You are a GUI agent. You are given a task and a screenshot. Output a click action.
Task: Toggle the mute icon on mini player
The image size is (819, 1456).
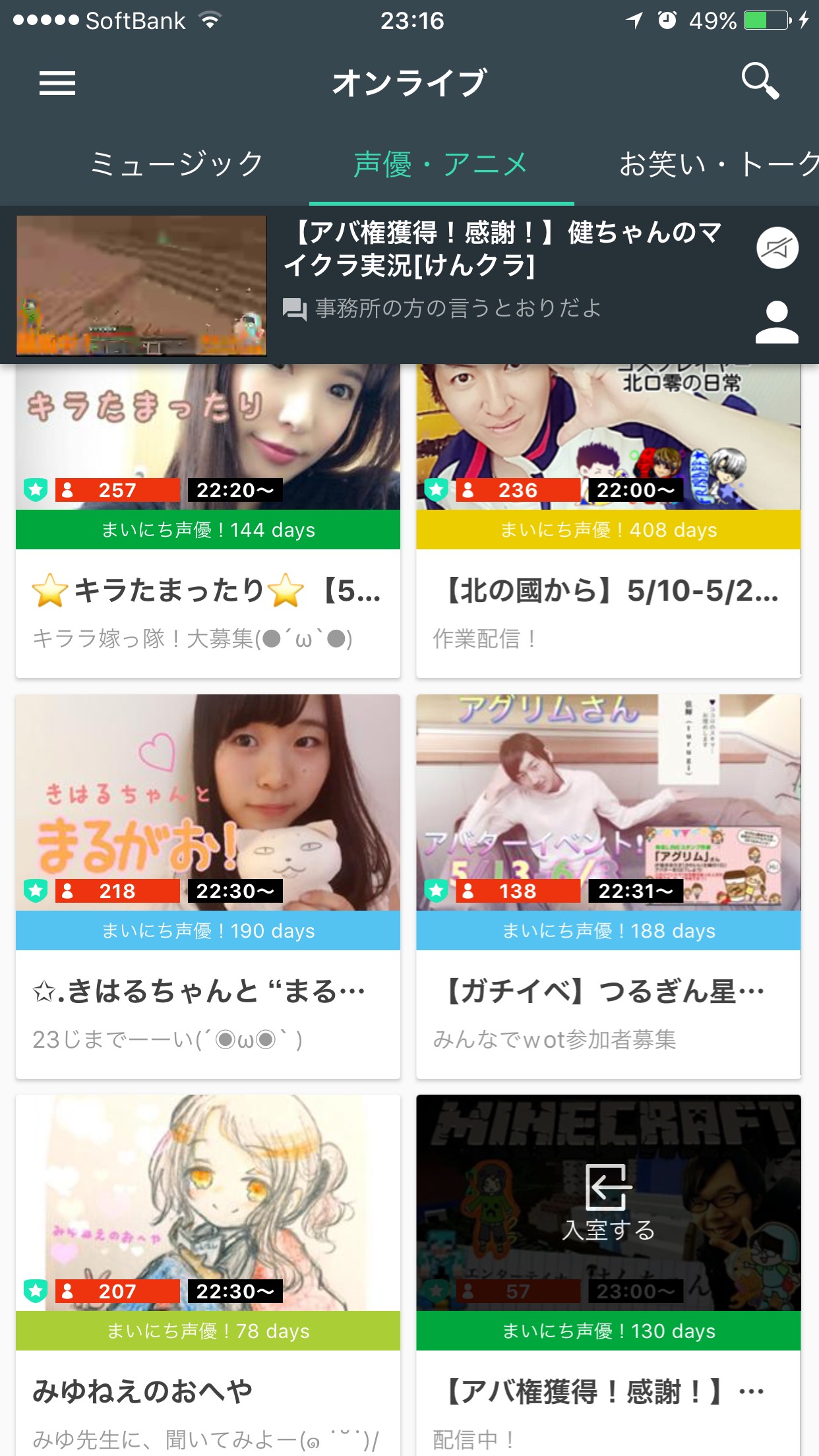click(x=777, y=248)
